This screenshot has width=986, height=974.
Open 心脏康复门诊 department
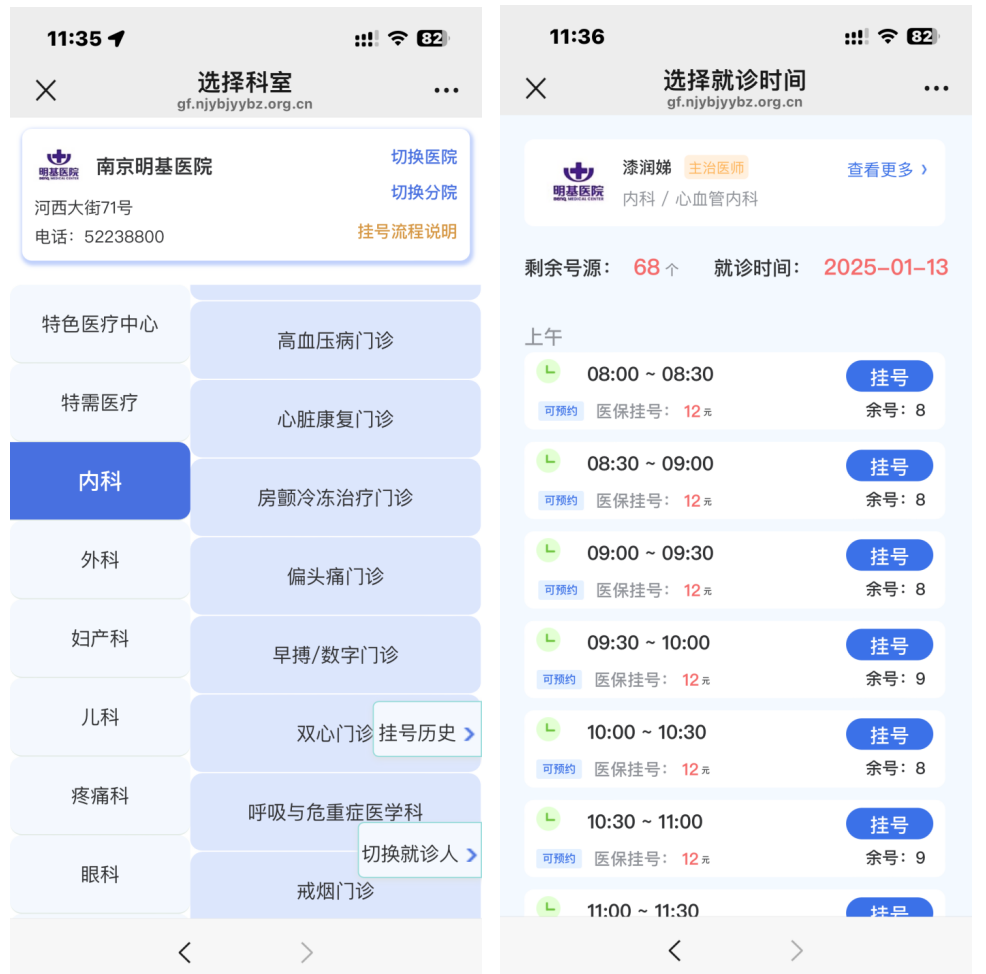[335, 419]
